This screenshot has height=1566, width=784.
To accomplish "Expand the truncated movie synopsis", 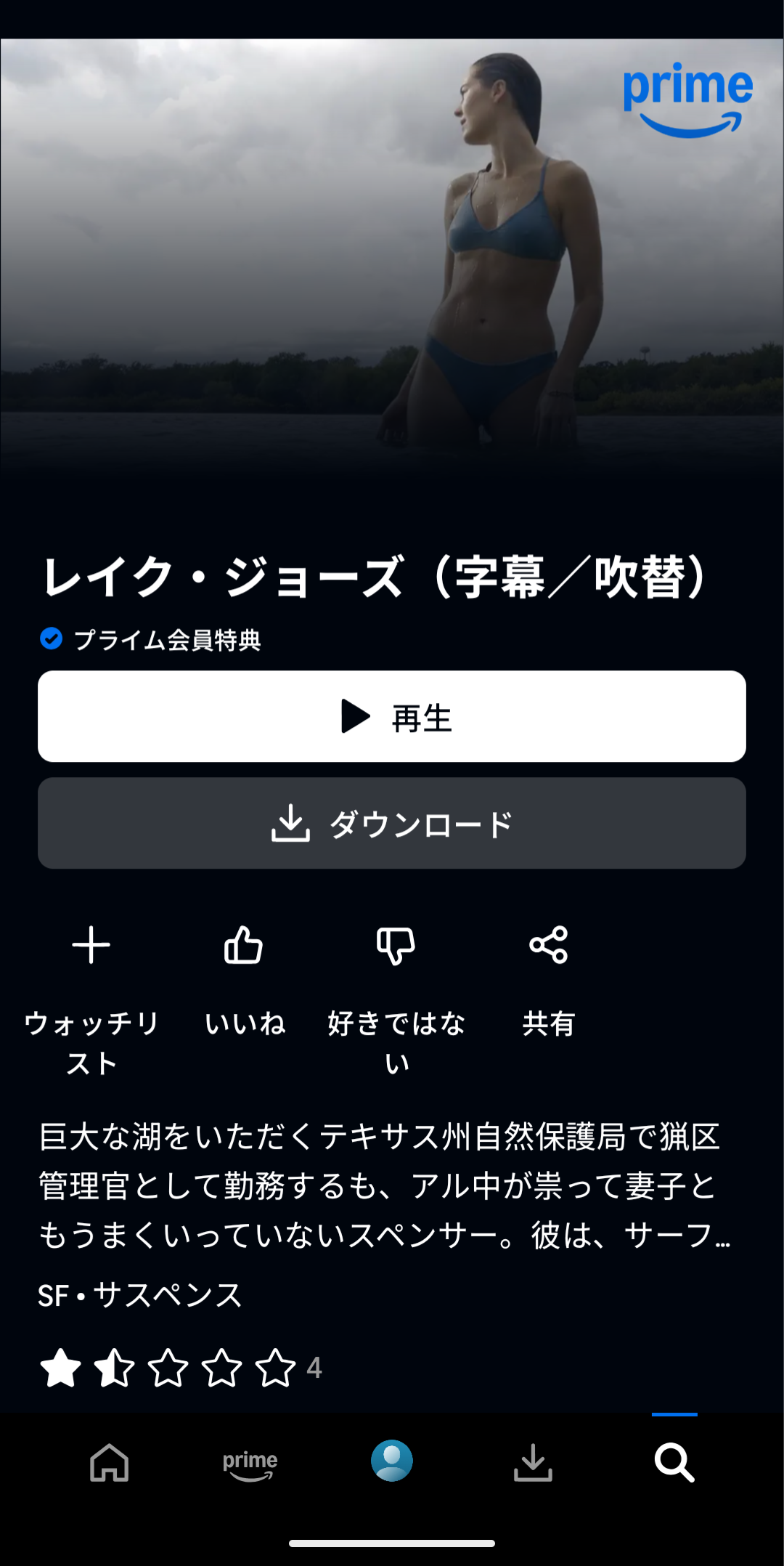I will pyautogui.click(x=385, y=1185).
